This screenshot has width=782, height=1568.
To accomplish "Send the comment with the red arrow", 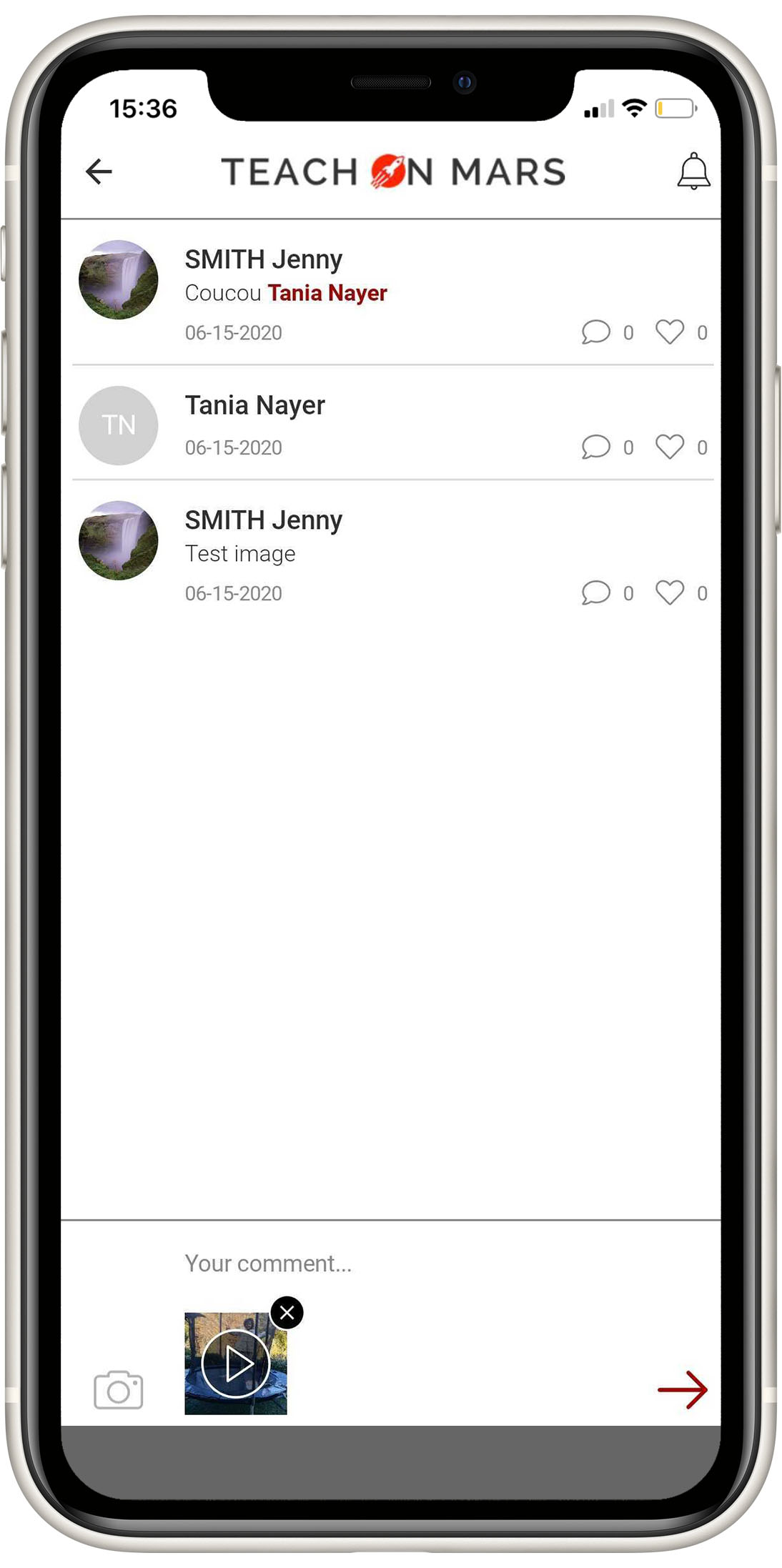I will pos(682,1390).
